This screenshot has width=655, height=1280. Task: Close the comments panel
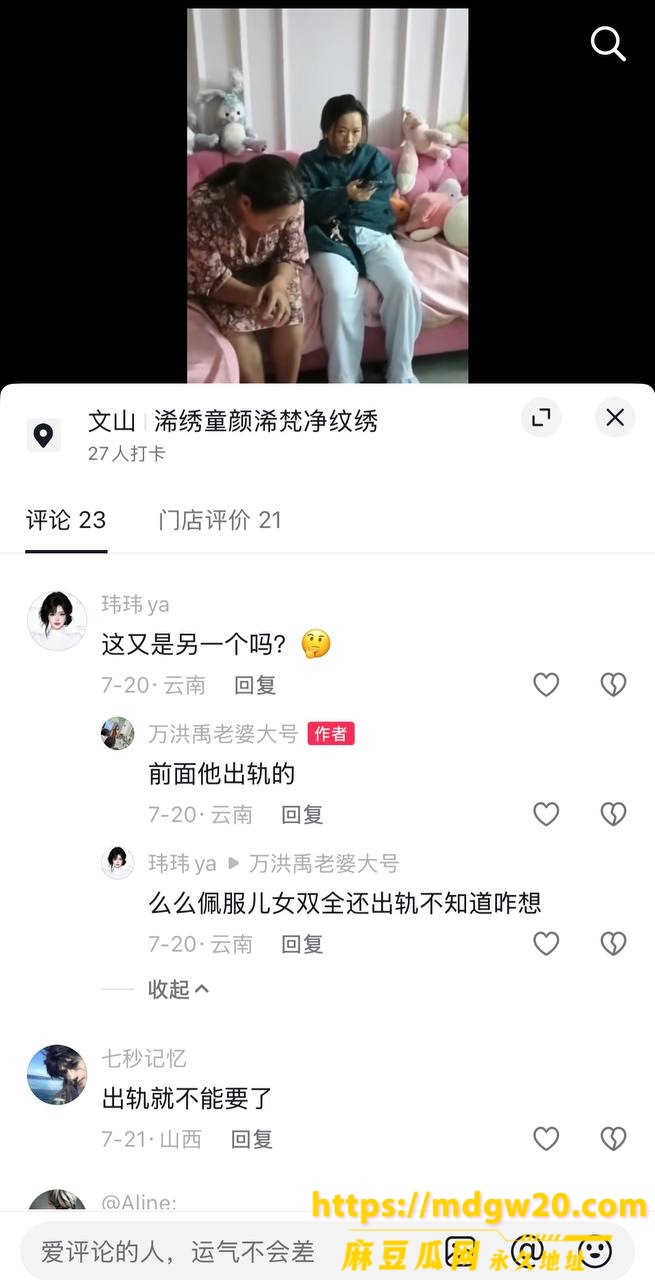pyautogui.click(x=615, y=417)
